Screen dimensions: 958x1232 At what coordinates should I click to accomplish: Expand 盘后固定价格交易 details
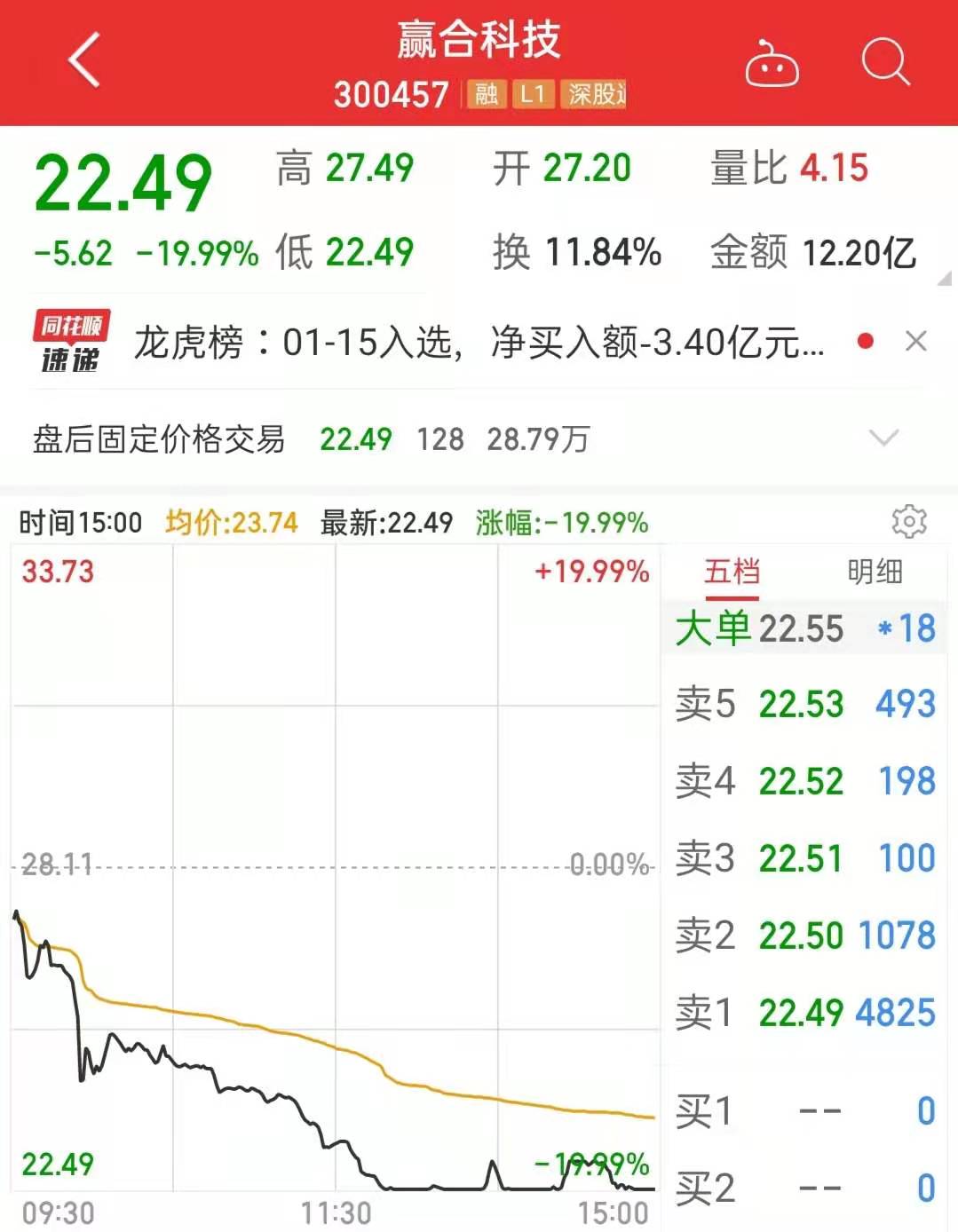(883, 438)
